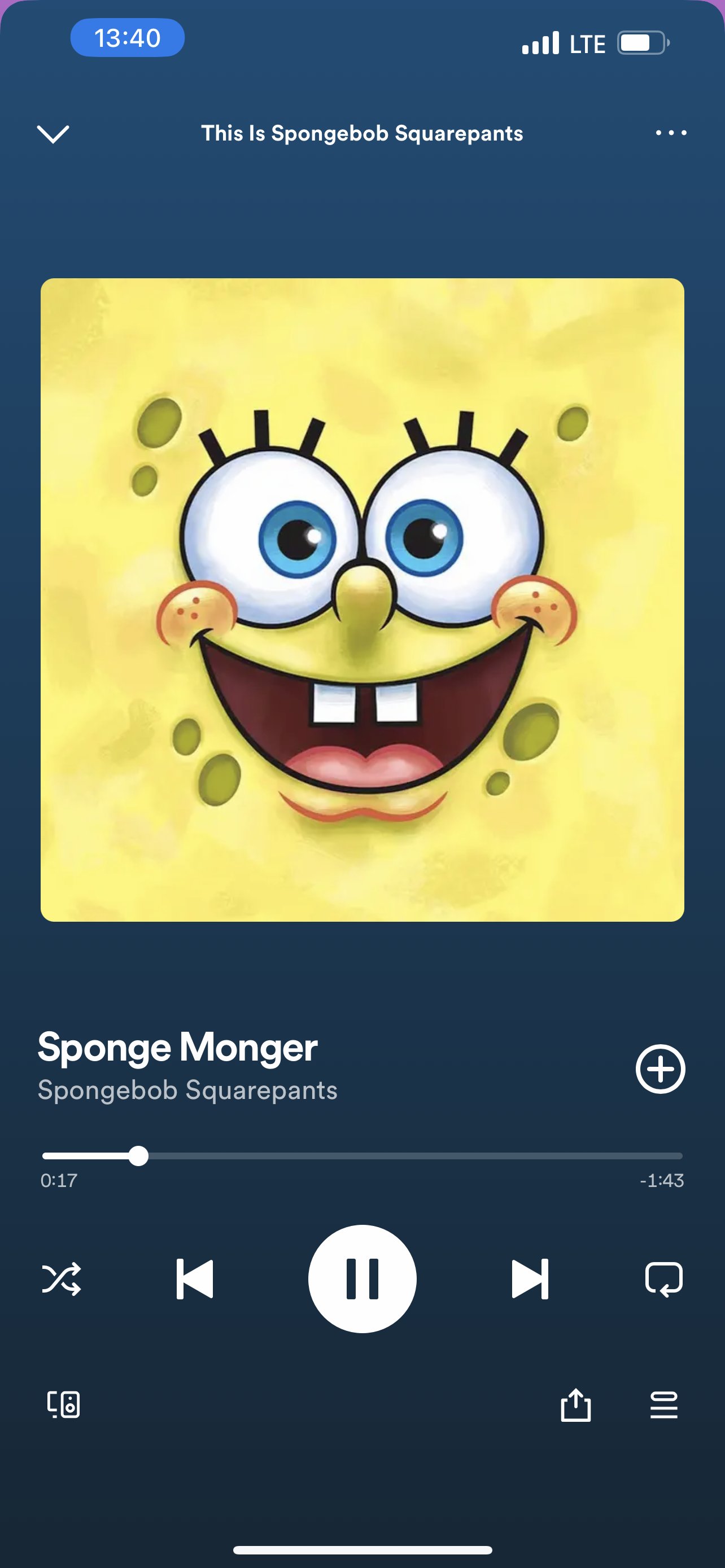Turn on repeat mode
Viewport: 725px width, 1568px height.
pos(663,1279)
